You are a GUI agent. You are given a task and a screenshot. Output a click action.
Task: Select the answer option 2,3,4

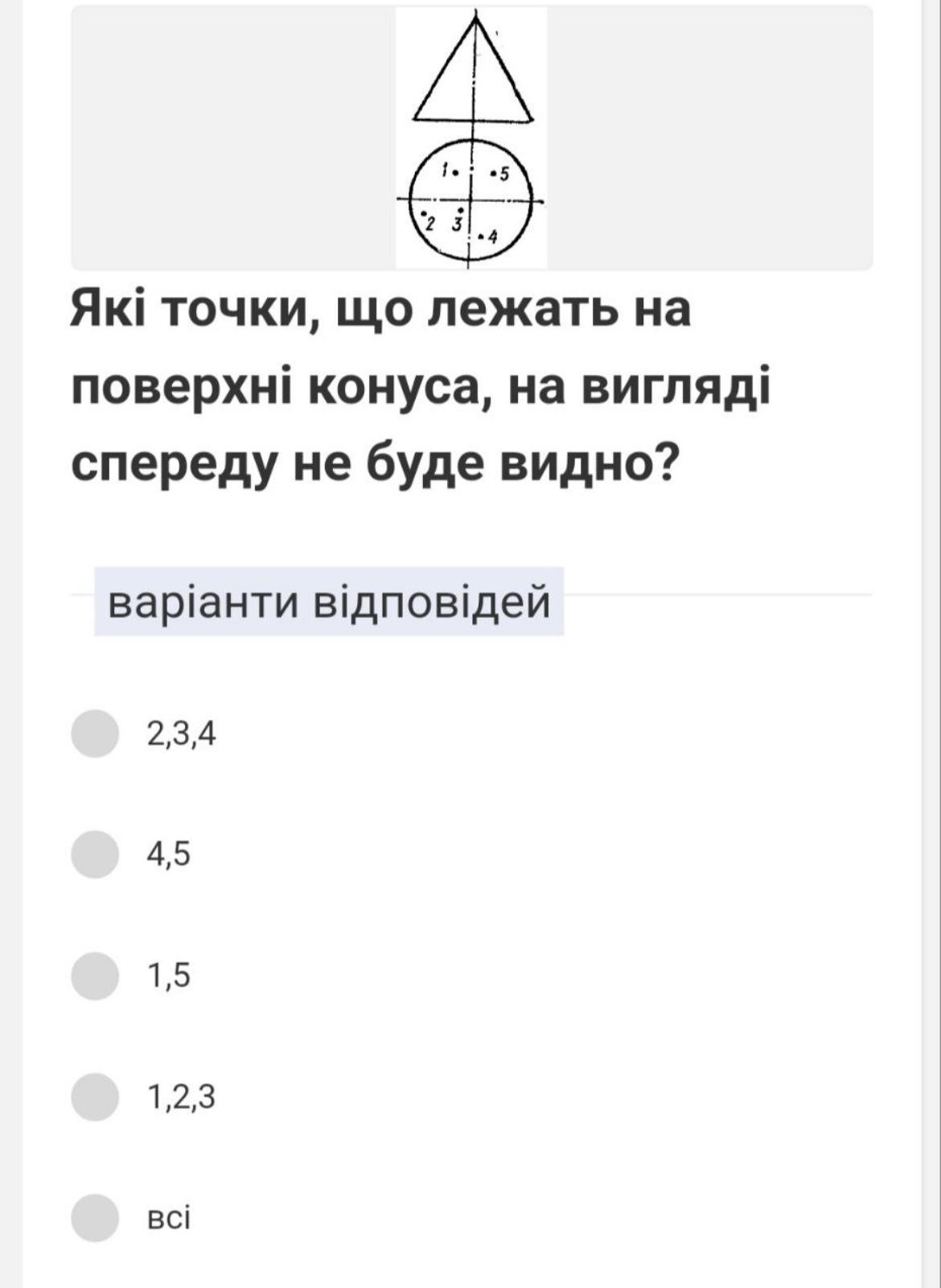pos(96,733)
